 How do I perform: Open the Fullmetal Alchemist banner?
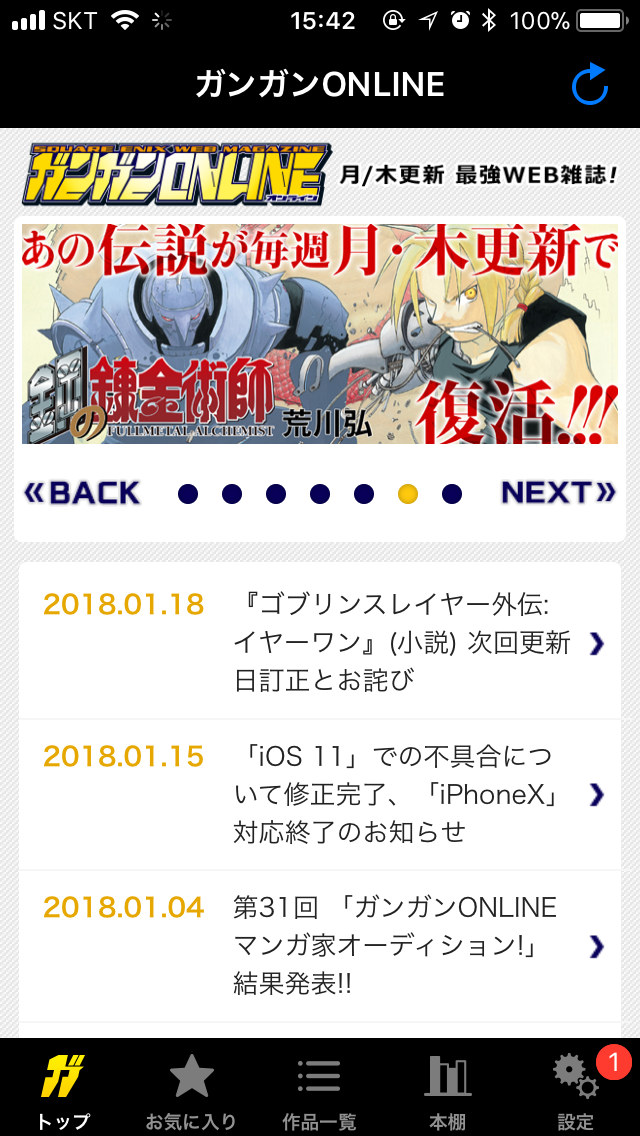pyautogui.click(x=320, y=334)
